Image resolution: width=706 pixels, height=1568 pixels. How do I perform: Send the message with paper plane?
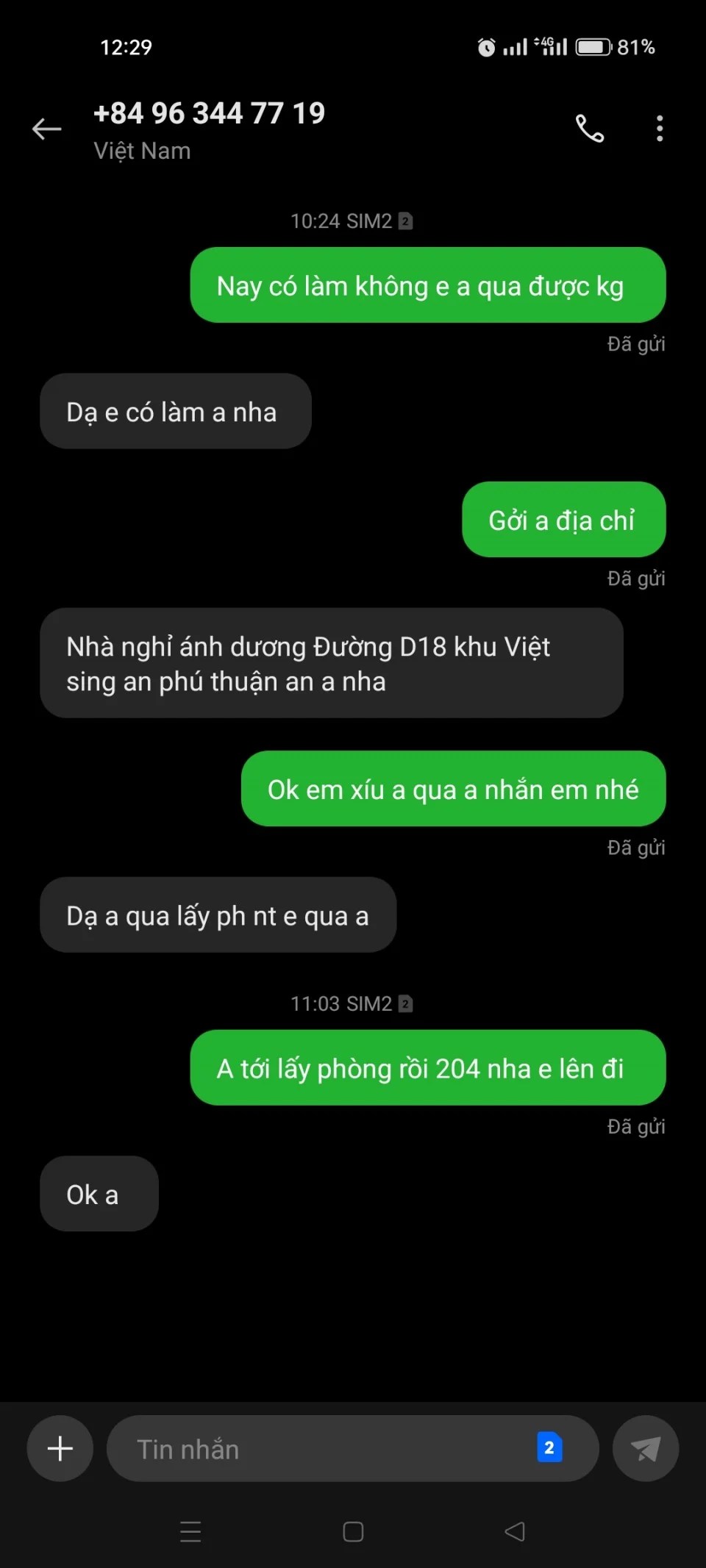[645, 1448]
